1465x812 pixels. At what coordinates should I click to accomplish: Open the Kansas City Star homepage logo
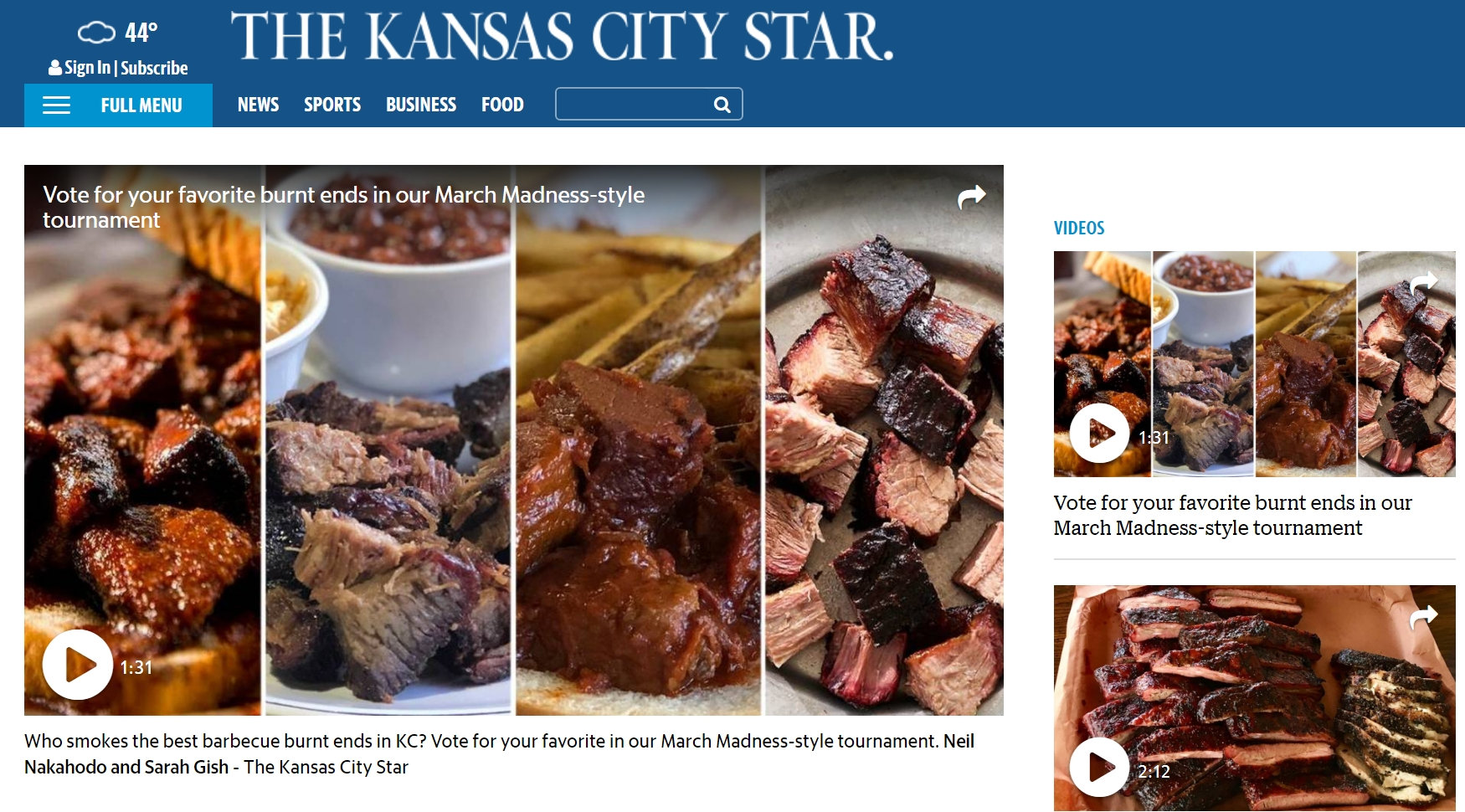tap(562, 37)
